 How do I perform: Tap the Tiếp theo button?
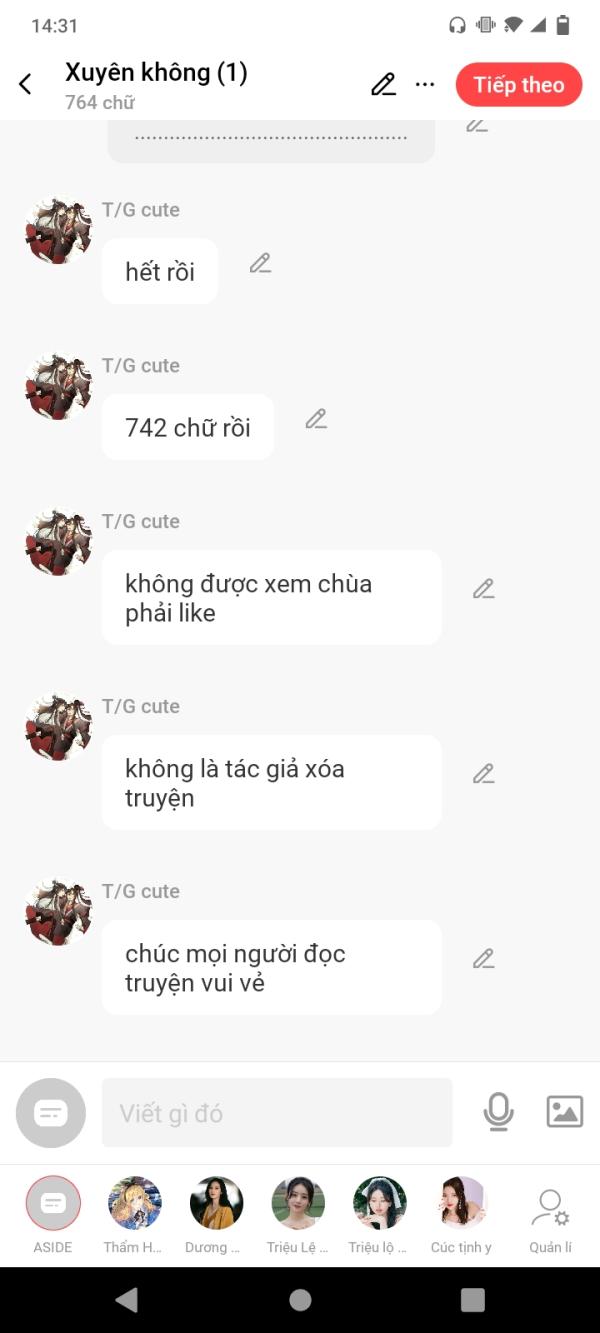click(x=518, y=85)
